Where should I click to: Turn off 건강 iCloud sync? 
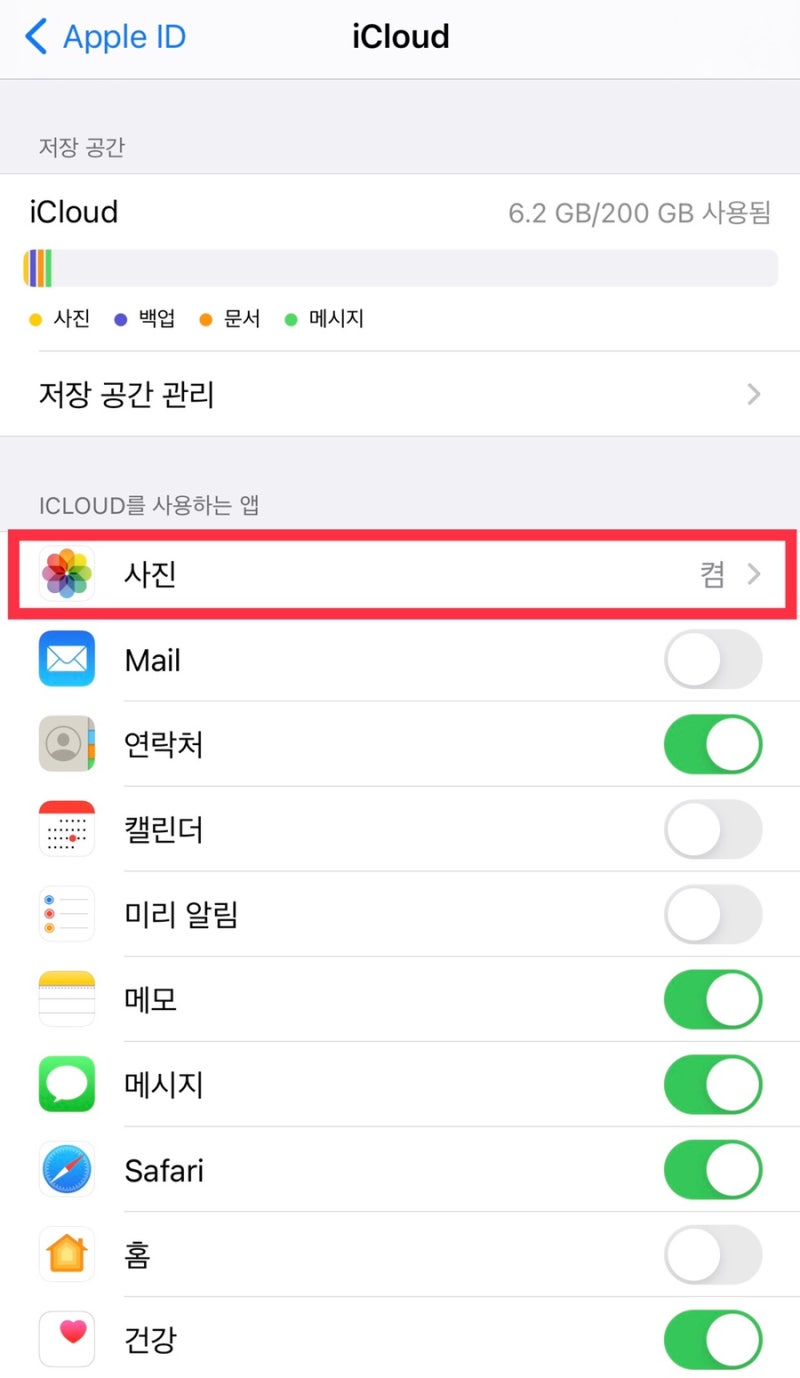click(713, 1340)
